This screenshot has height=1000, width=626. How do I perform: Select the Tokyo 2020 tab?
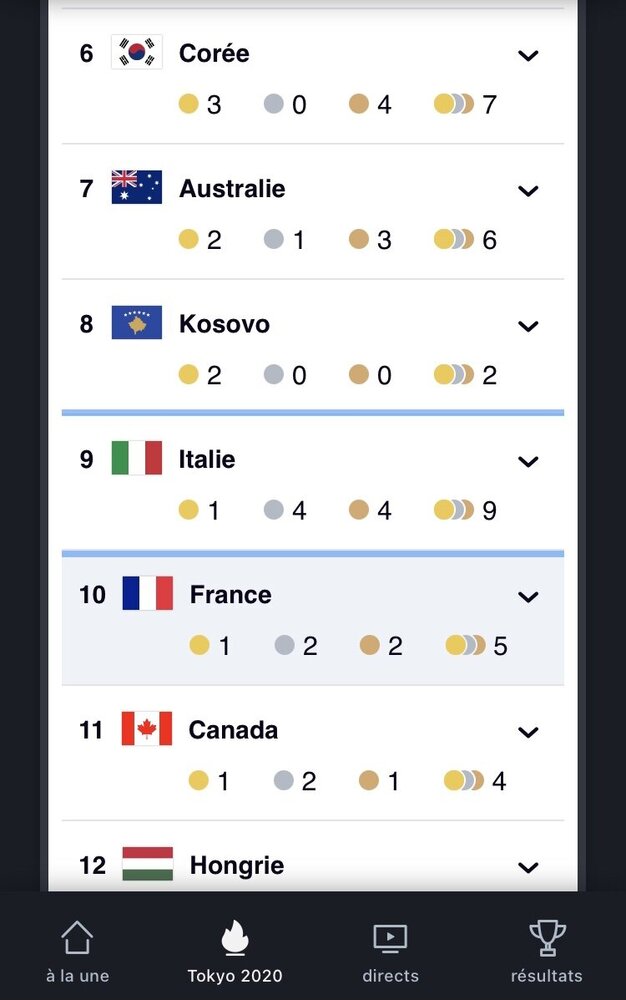tap(234, 952)
